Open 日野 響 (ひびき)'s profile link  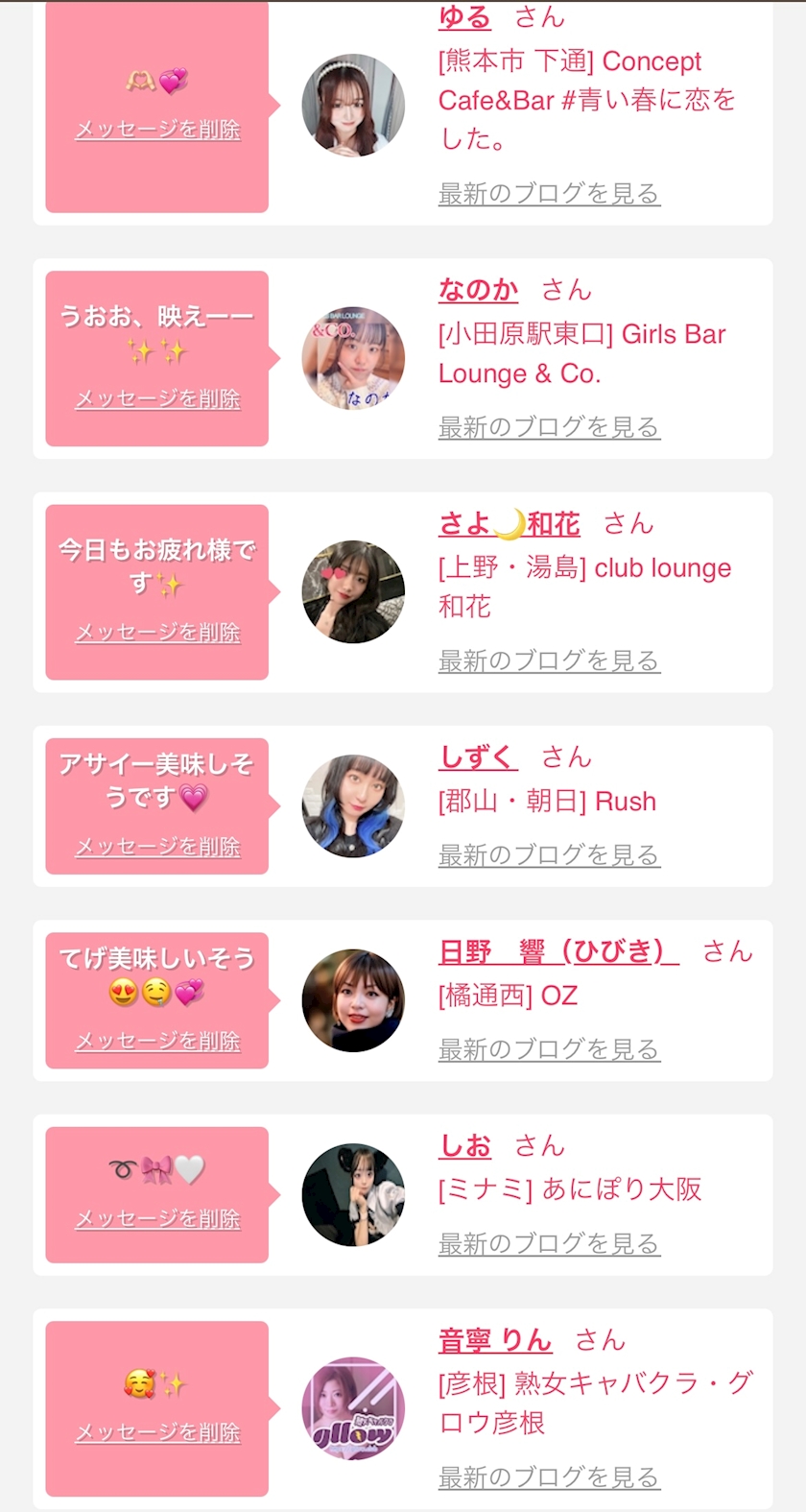click(x=558, y=951)
